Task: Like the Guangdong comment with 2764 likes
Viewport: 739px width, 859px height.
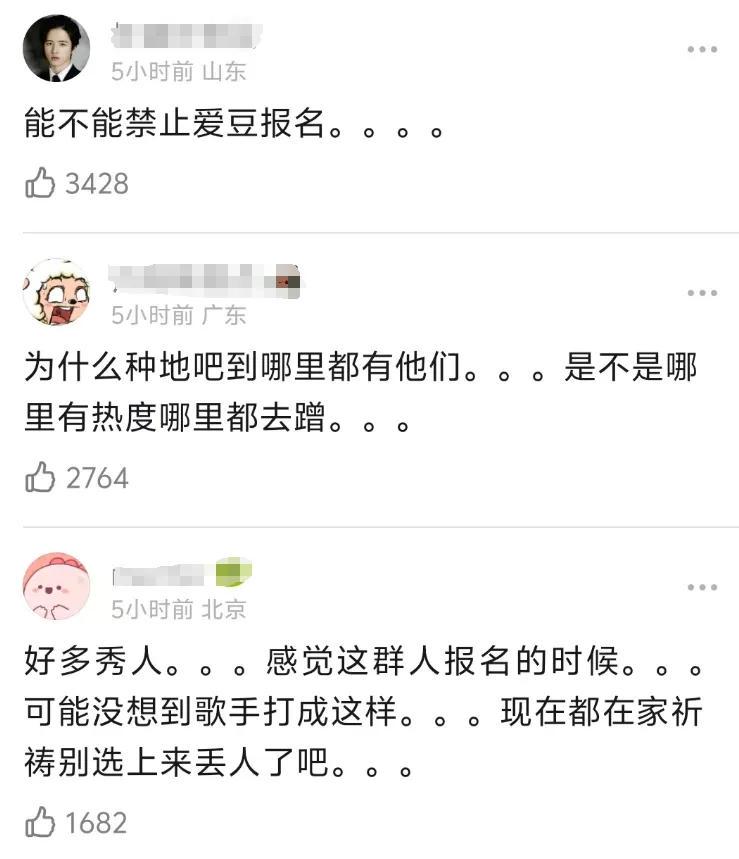Action: [x=41, y=478]
